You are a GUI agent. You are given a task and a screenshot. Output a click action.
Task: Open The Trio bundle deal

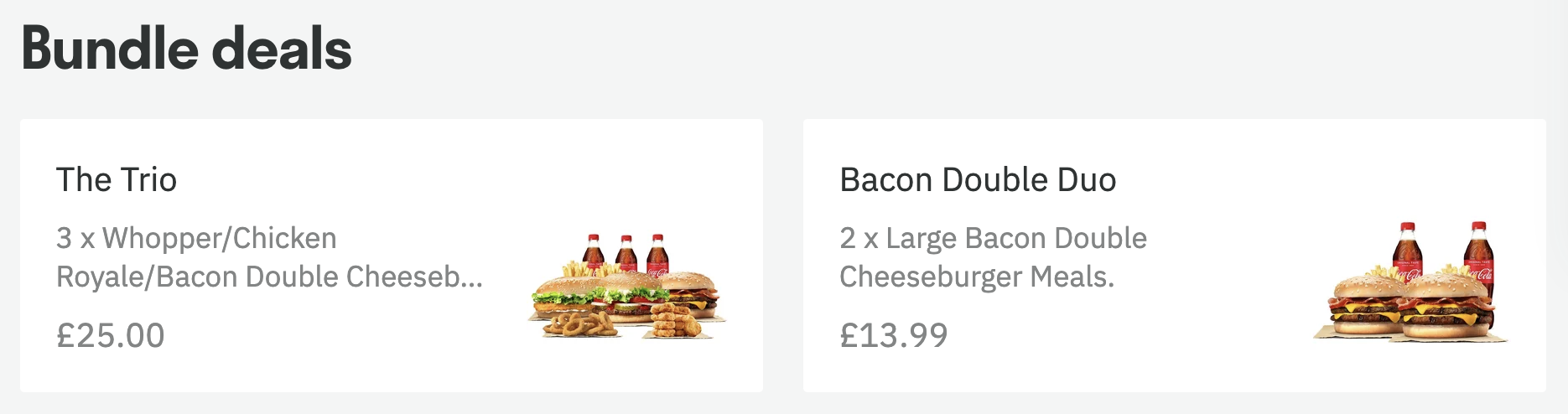pyautogui.click(x=391, y=256)
